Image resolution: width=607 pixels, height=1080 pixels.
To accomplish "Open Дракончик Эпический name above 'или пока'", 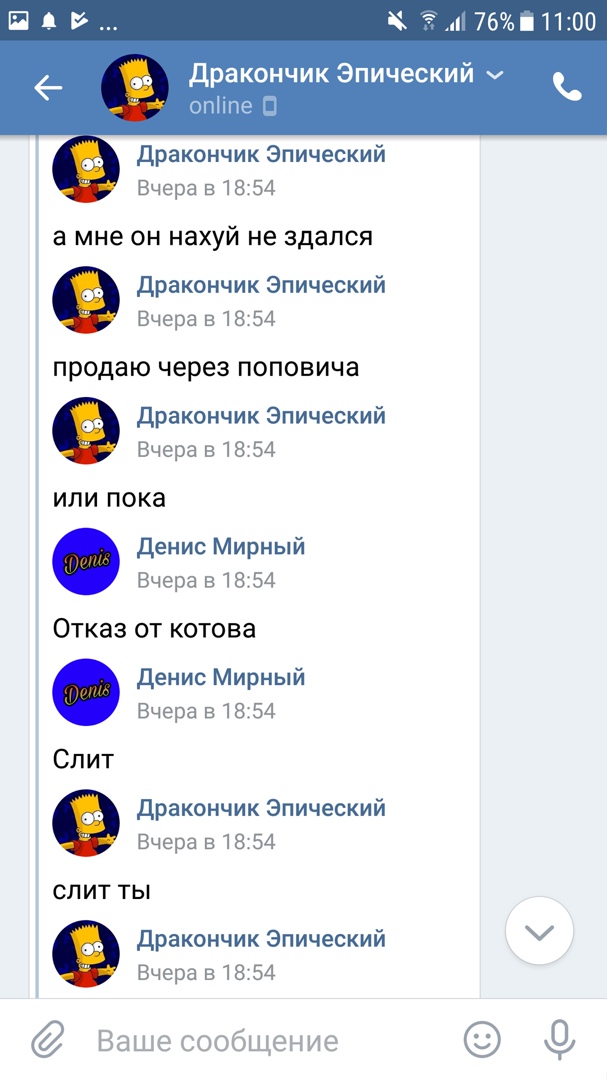I will pos(261,416).
